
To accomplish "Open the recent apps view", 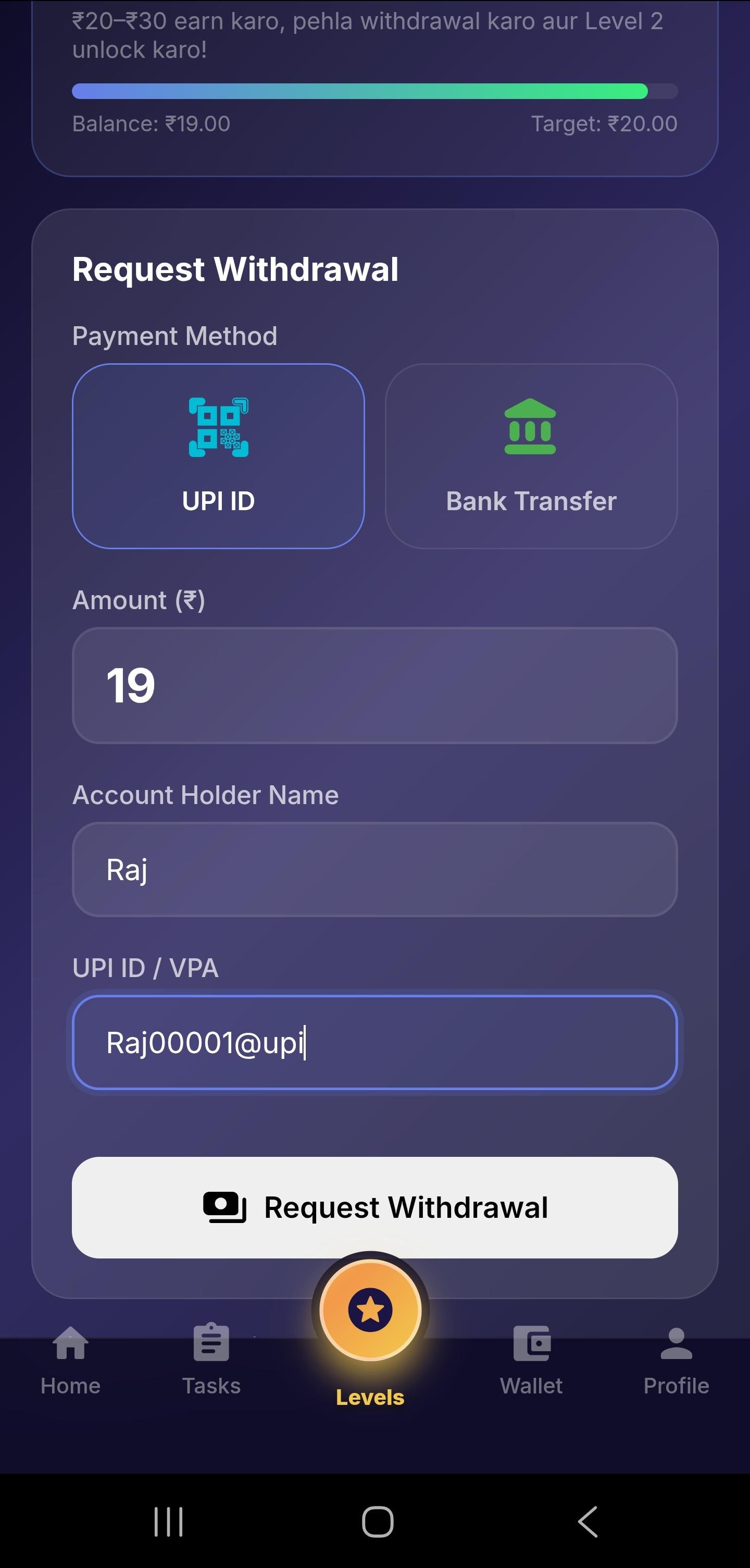I will (169, 1522).
